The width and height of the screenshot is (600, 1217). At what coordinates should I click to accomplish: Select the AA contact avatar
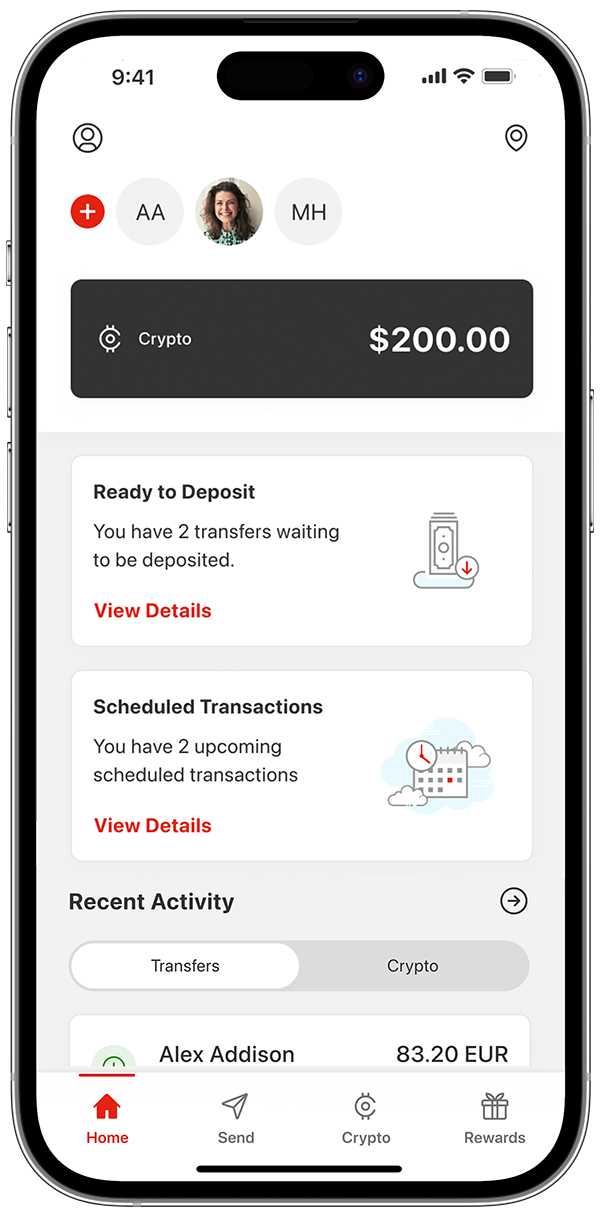(150, 212)
